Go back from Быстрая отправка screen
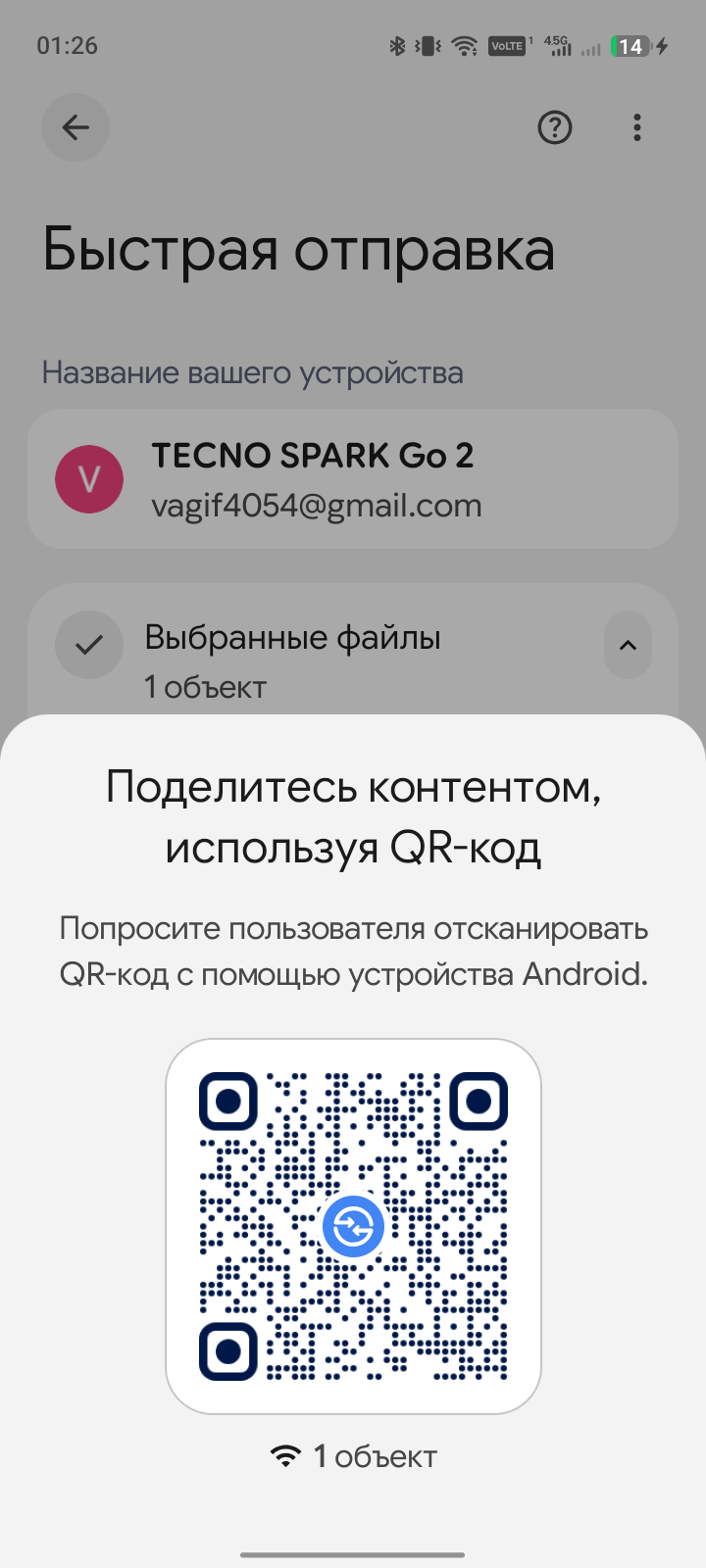 [x=76, y=127]
